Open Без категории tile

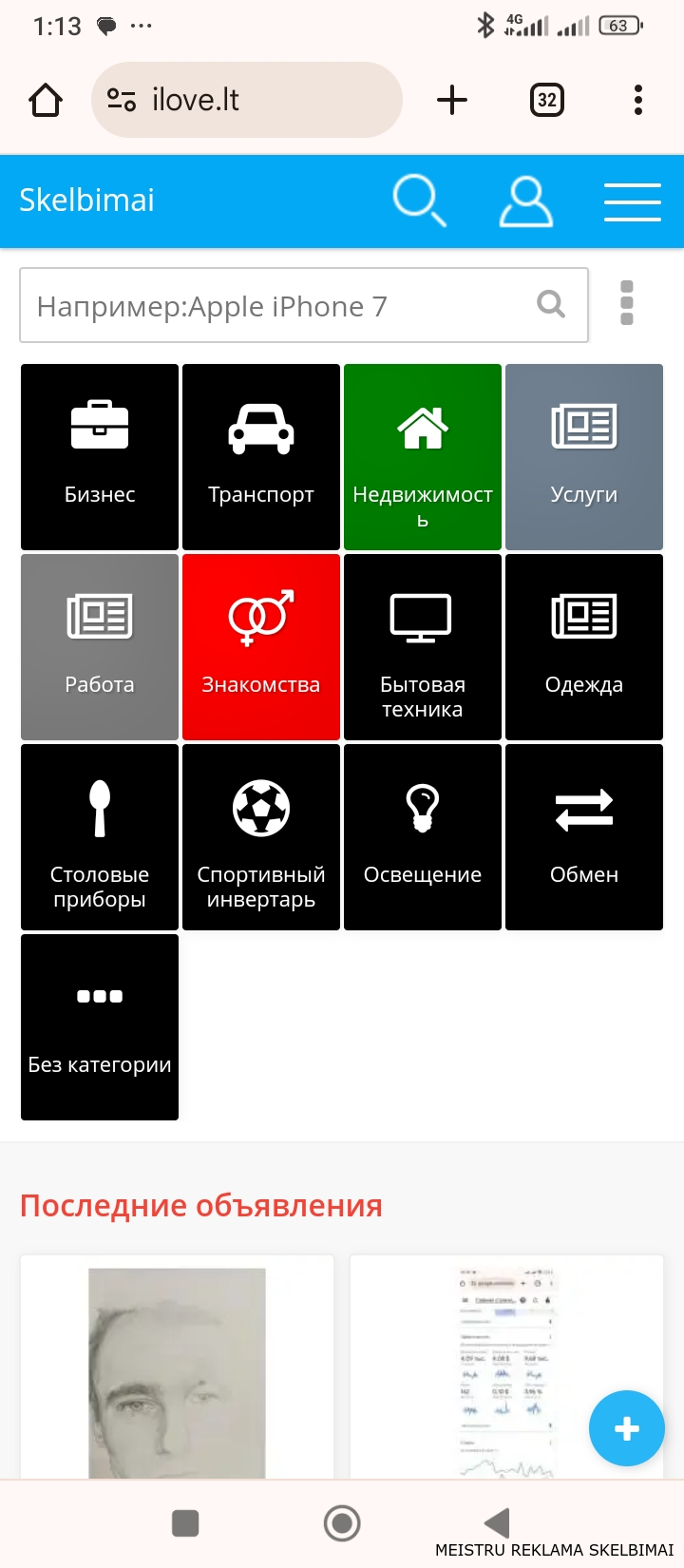click(100, 1027)
